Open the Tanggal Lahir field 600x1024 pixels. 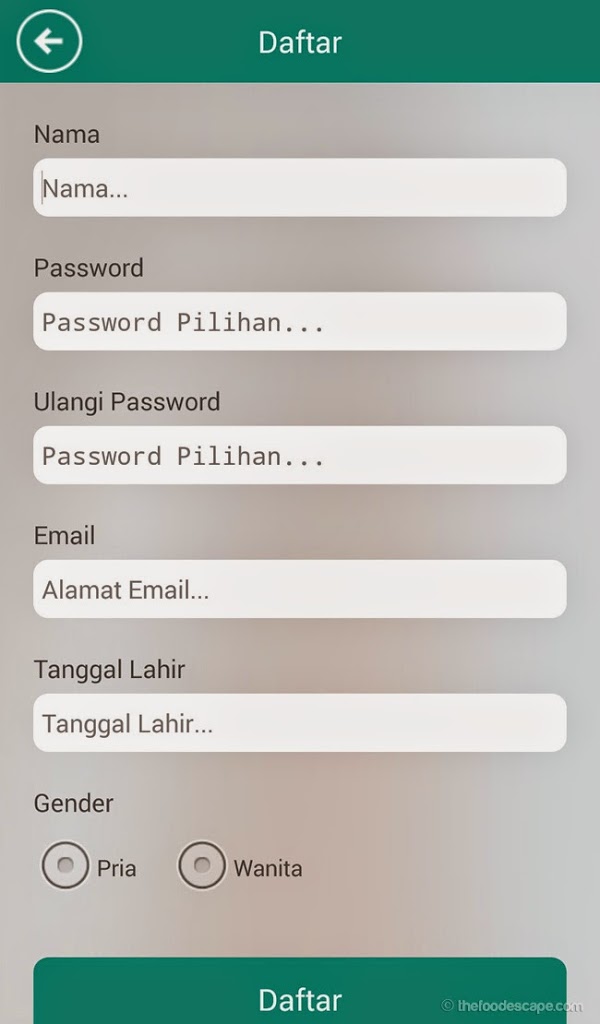[x=300, y=724]
